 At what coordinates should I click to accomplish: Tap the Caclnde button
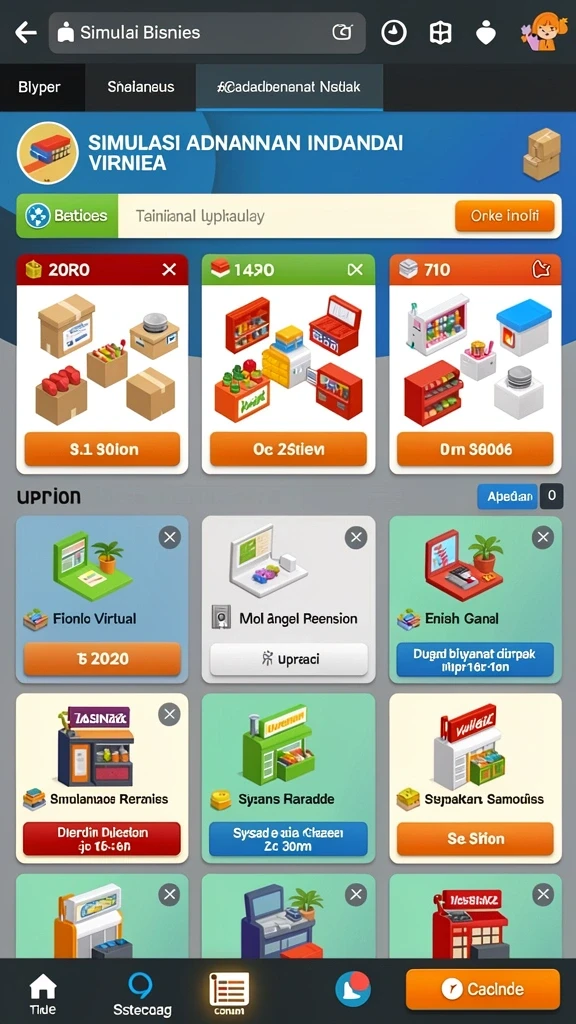(x=483, y=989)
